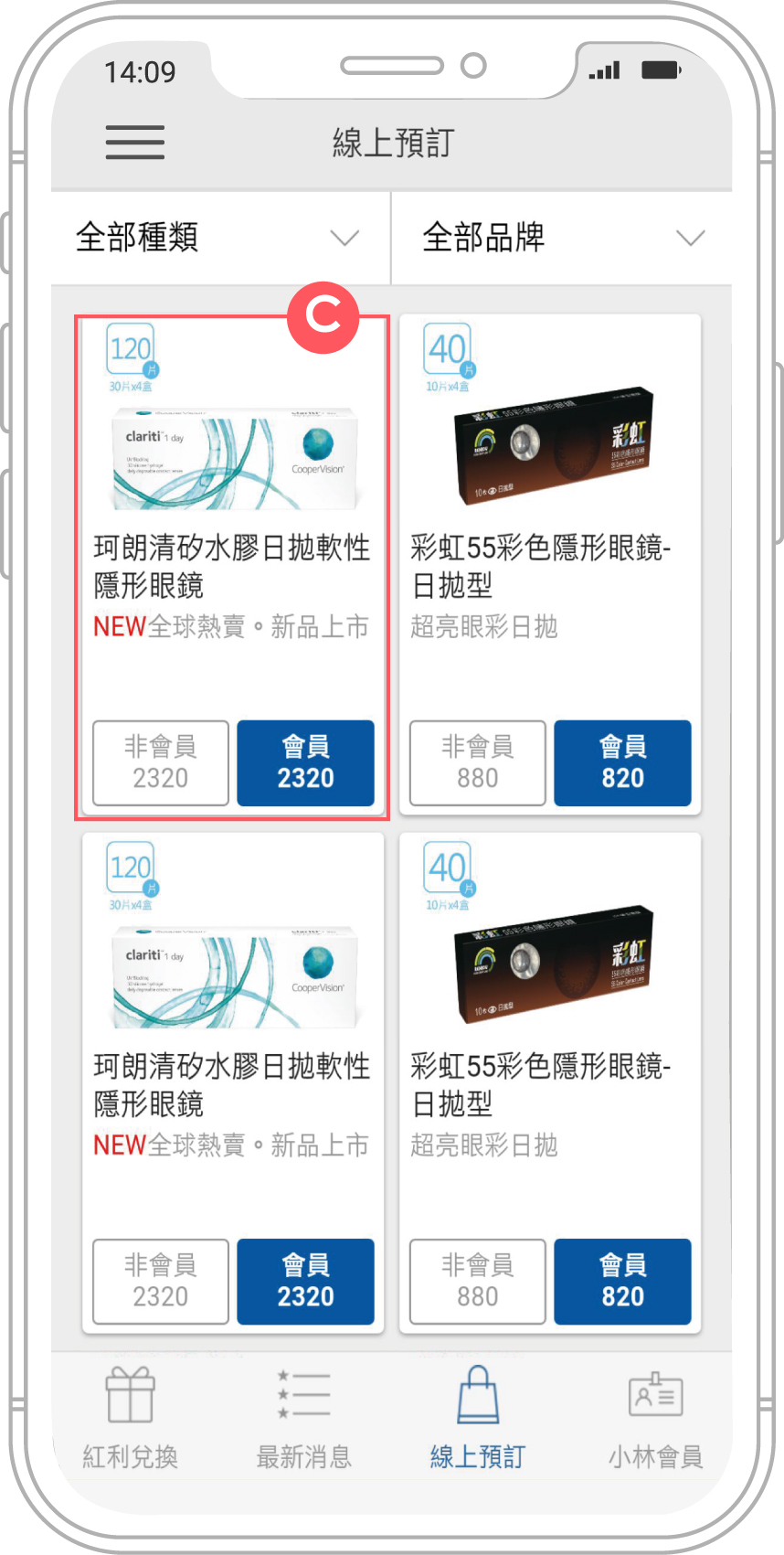Expand the 全部品牌 brand dropdown
The height and width of the screenshot is (1555, 784).
click(x=562, y=238)
